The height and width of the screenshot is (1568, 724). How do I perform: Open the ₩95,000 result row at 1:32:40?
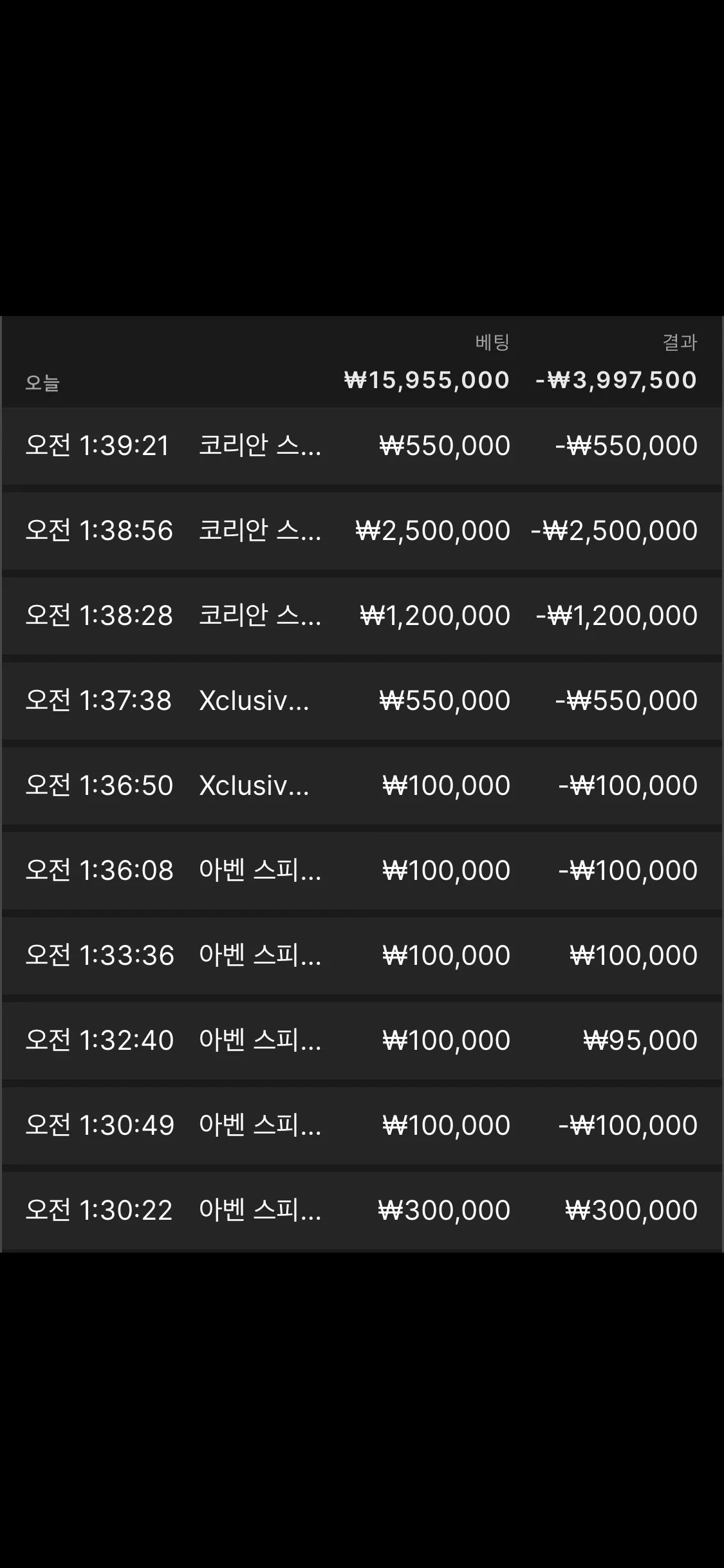362,1041
